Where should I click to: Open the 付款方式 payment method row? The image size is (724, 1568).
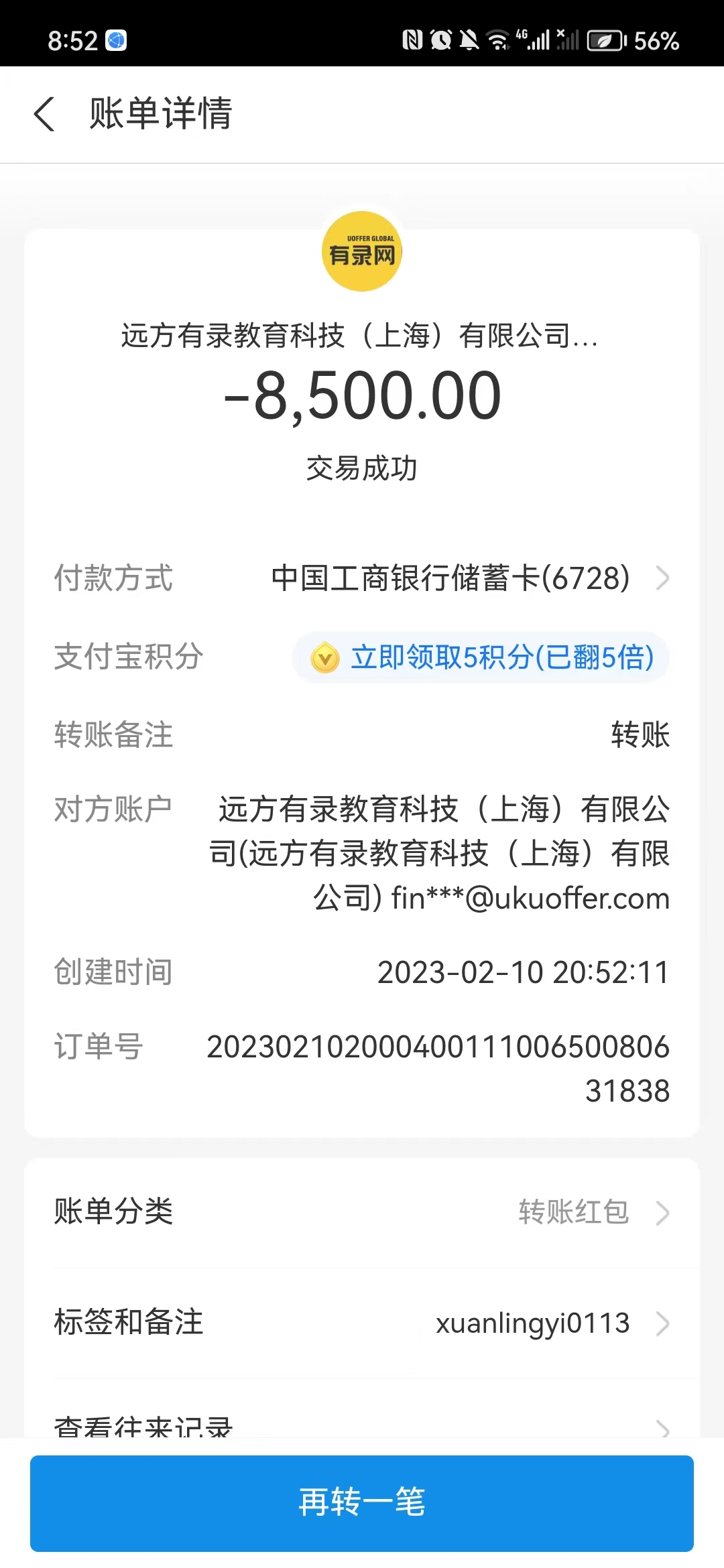click(x=469, y=578)
